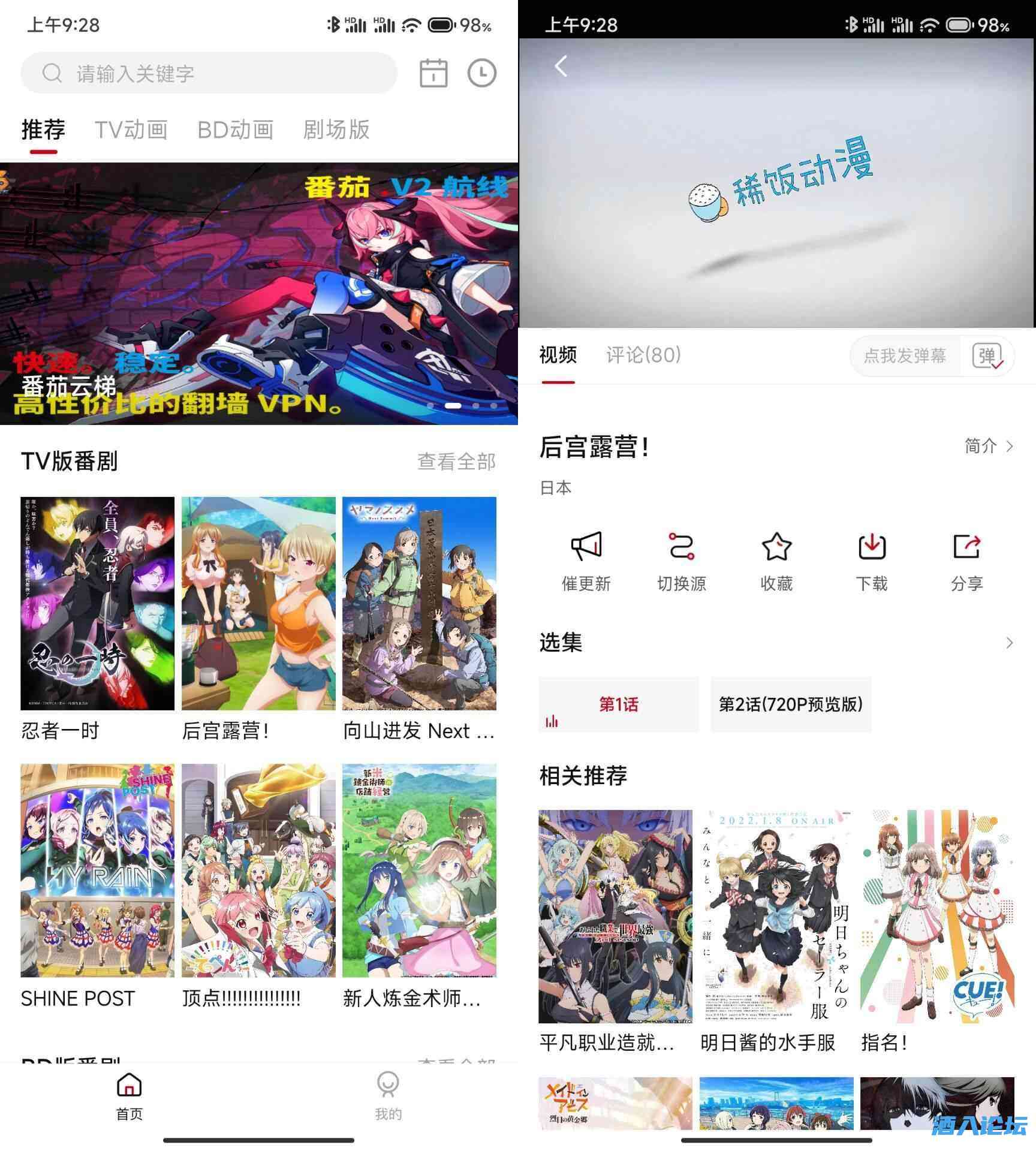This screenshot has height=1151, width=1036.
Task: Go to the 我的 tab
Action: point(388,1096)
